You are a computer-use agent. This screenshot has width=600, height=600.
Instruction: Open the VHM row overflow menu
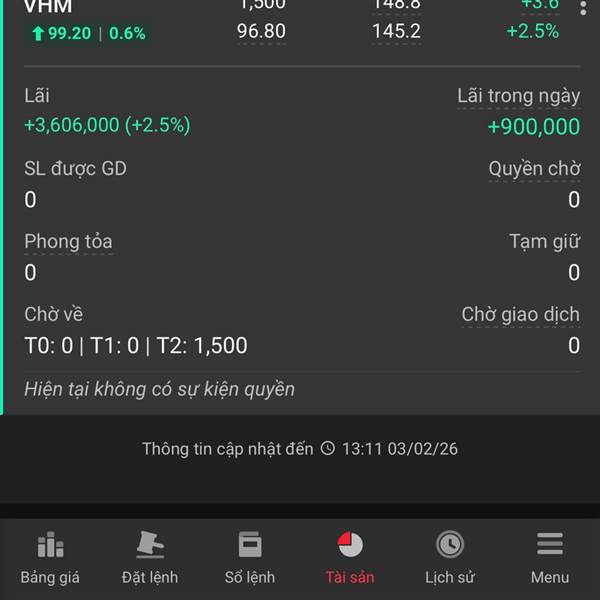[x=583, y=8]
